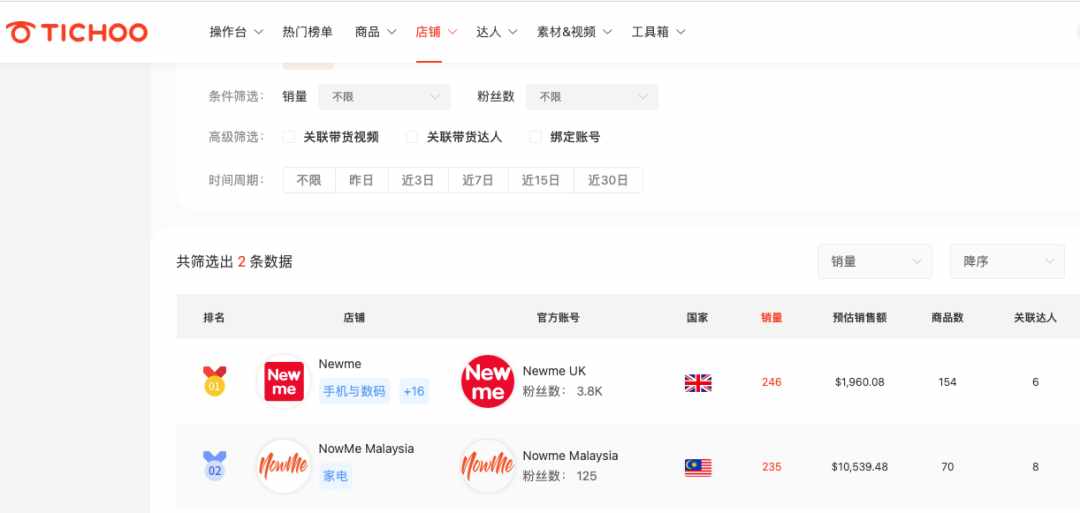The height and width of the screenshot is (513, 1080).
Task: Expand the 商品 menu
Action: coord(375,32)
